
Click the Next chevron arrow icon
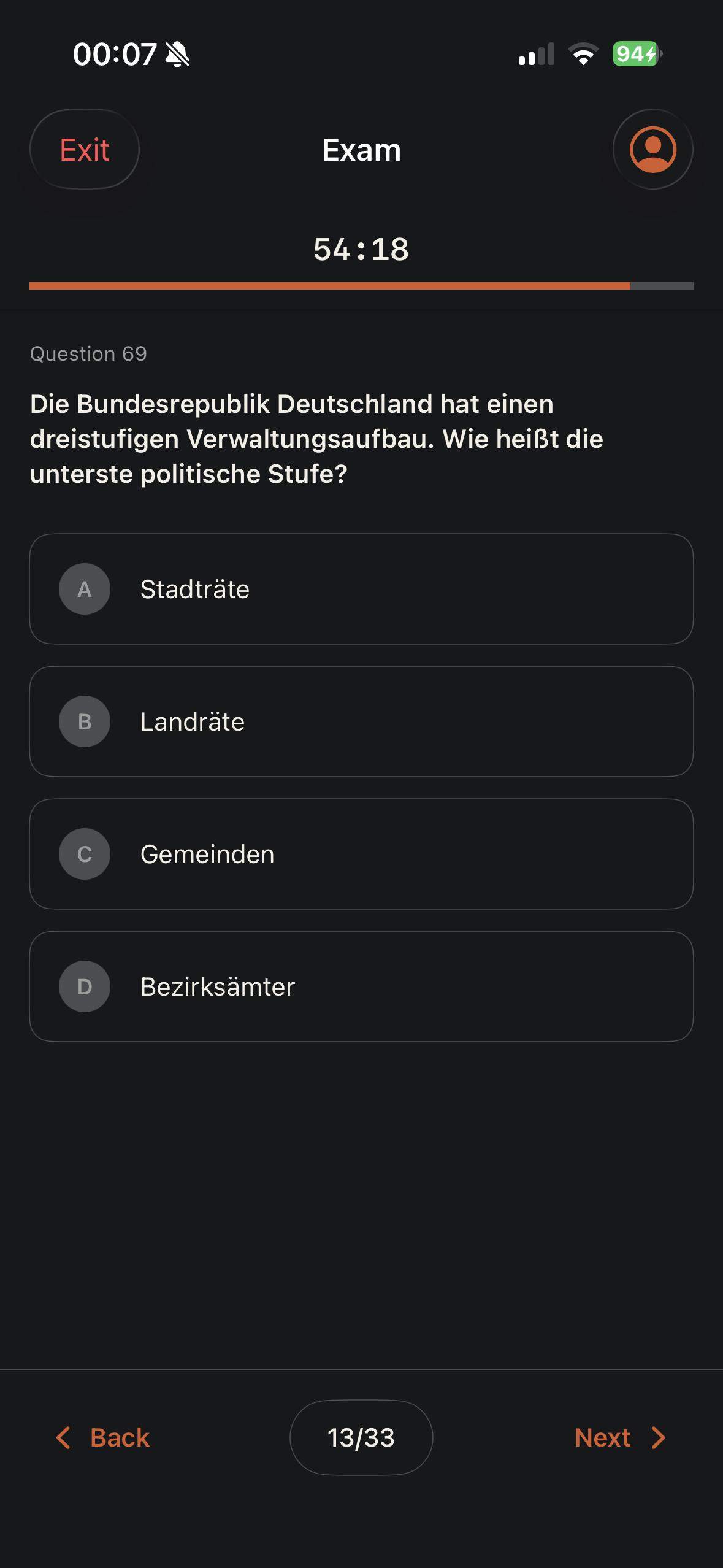point(657,1437)
